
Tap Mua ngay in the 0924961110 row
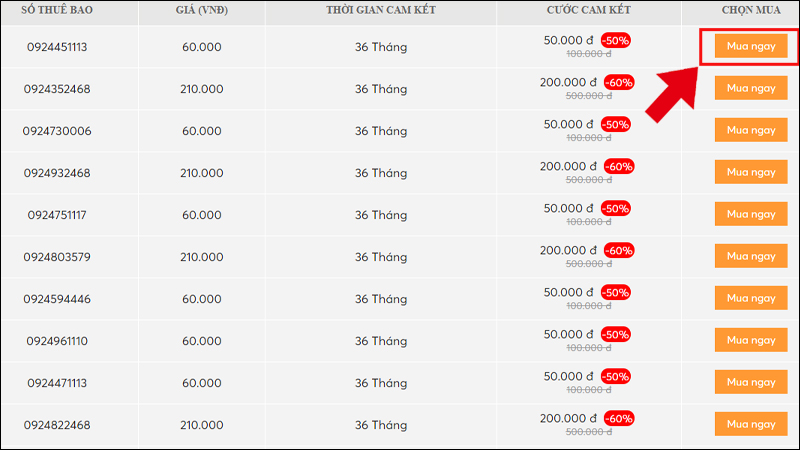coord(751,341)
